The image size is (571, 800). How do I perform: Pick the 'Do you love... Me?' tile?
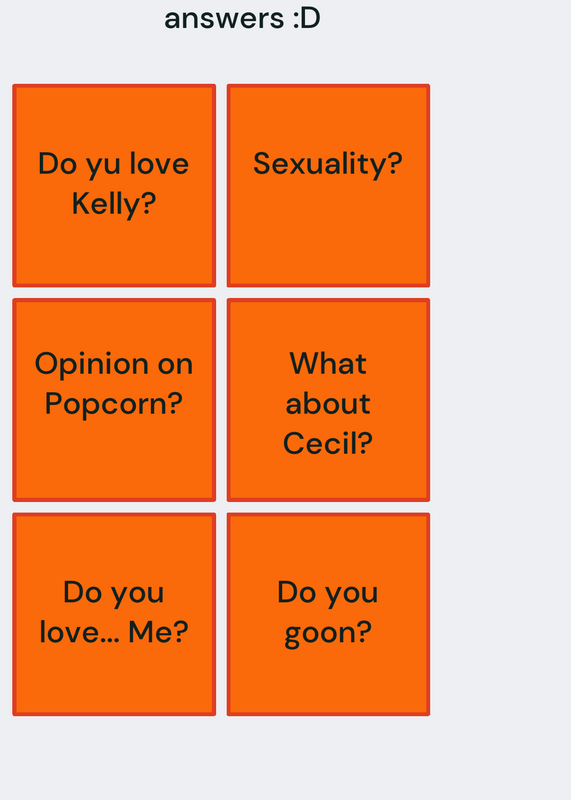click(x=114, y=614)
